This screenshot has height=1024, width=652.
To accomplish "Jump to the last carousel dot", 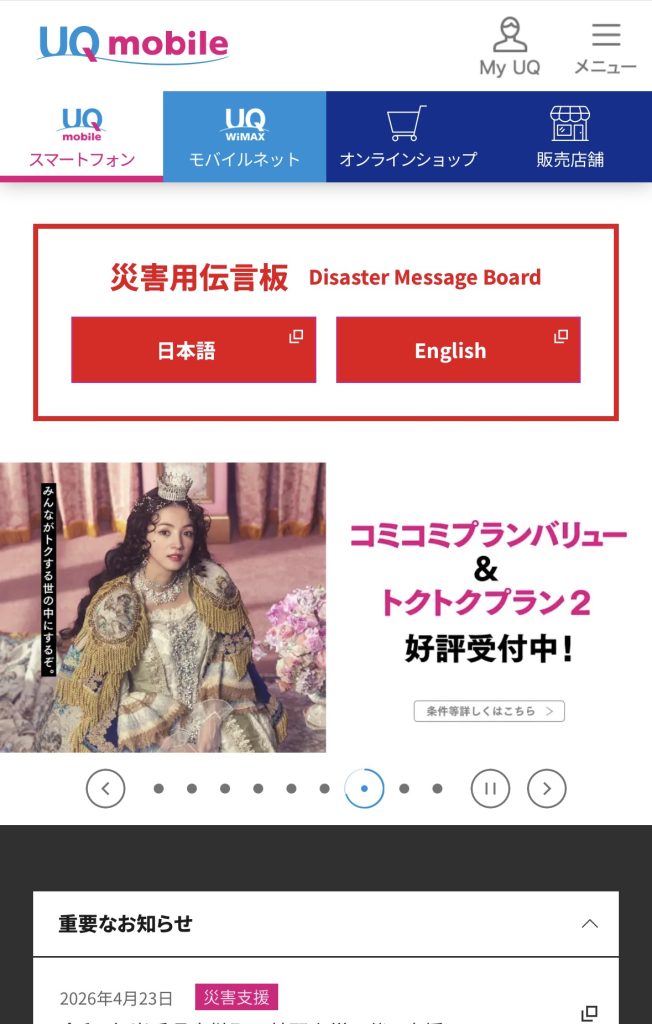I will pyautogui.click(x=437, y=789).
